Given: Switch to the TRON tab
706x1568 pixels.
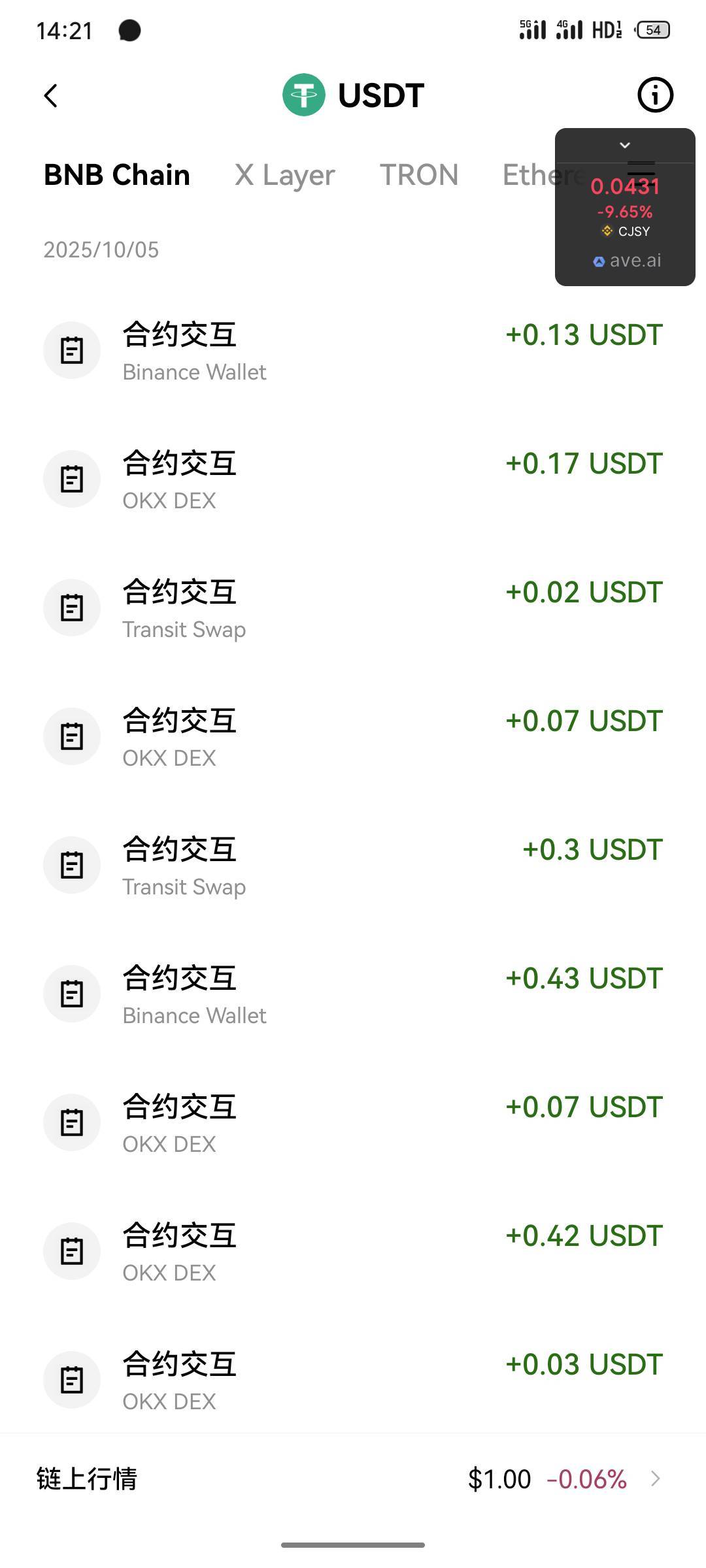Looking at the screenshot, I should click(419, 175).
